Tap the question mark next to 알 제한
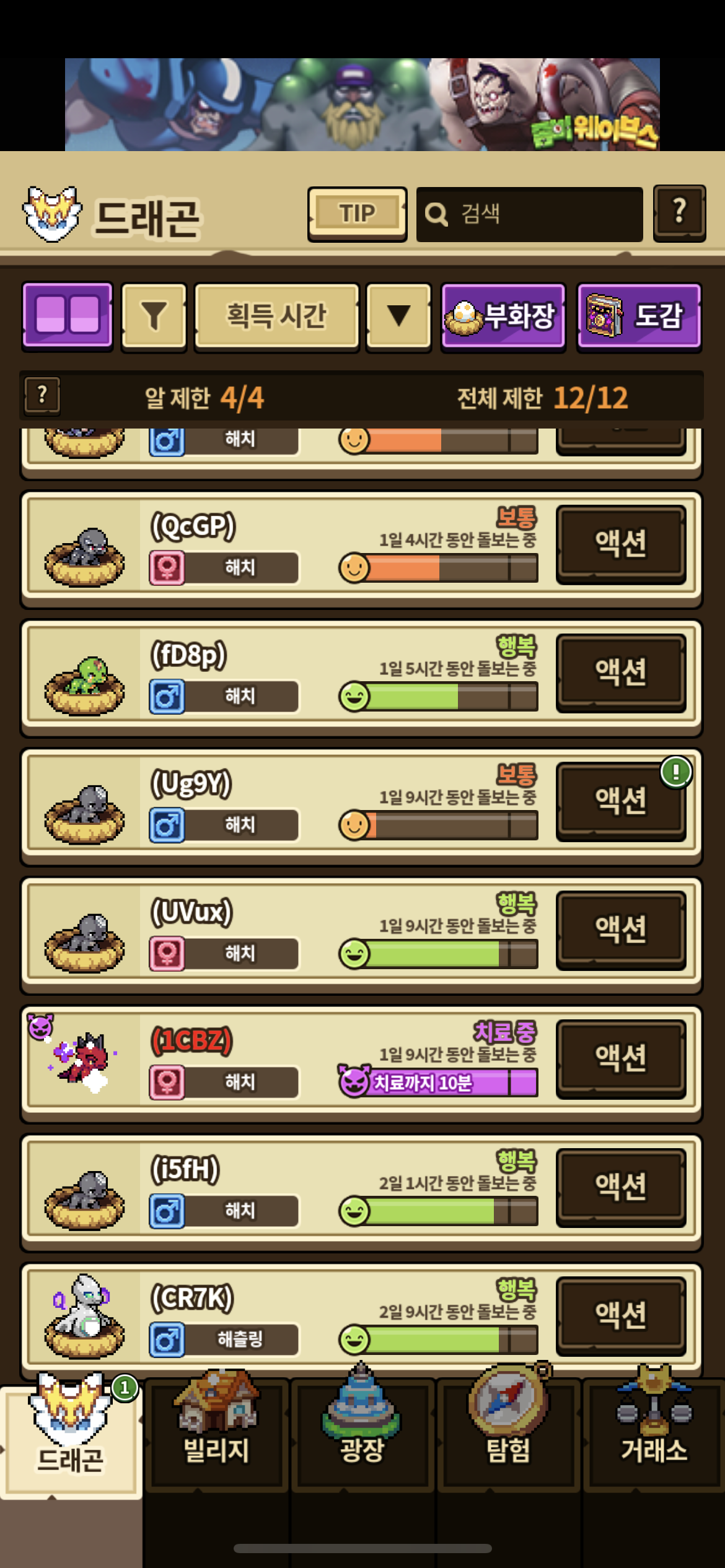This screenshot has height=1568, width=725. [x=42, y=396]
